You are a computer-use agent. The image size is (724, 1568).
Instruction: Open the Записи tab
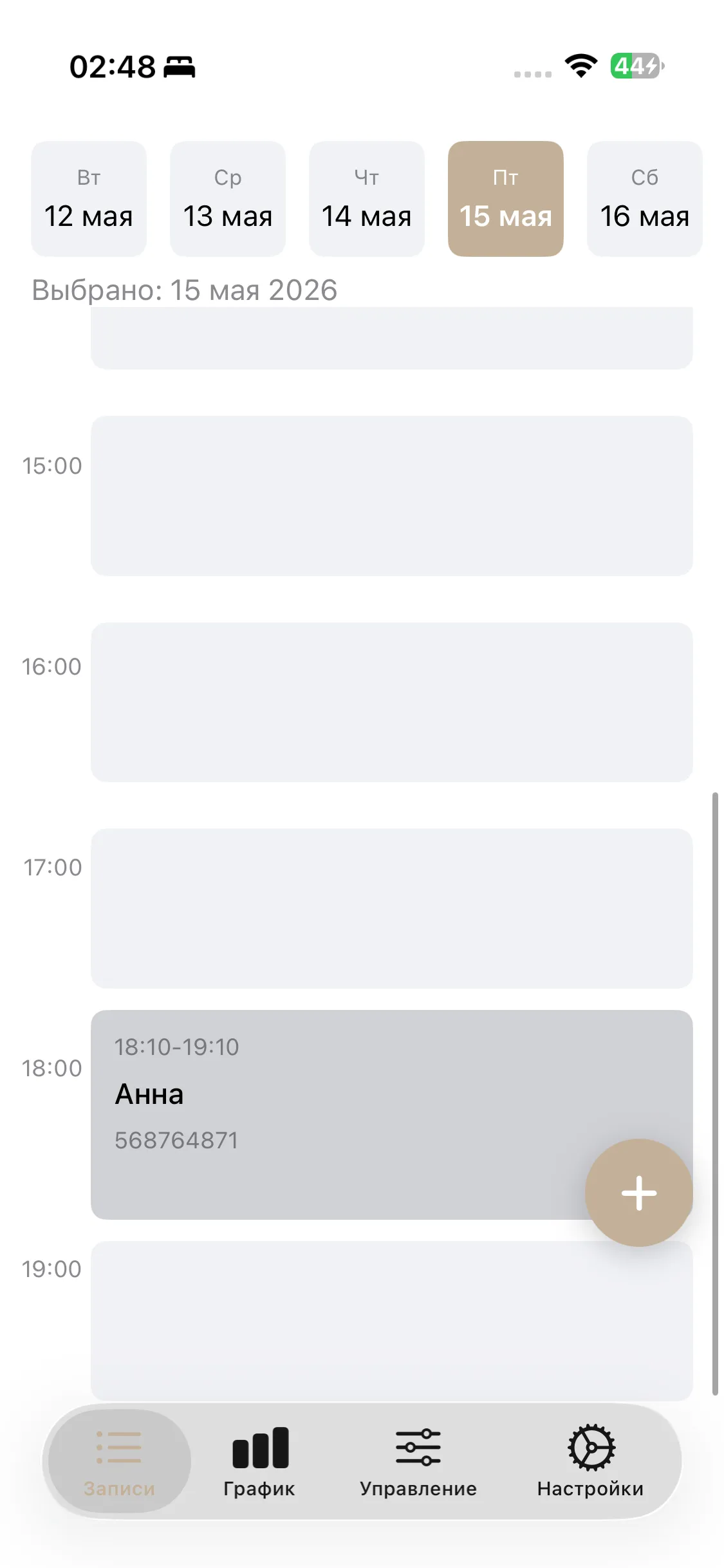click(x=120, y=1461)
